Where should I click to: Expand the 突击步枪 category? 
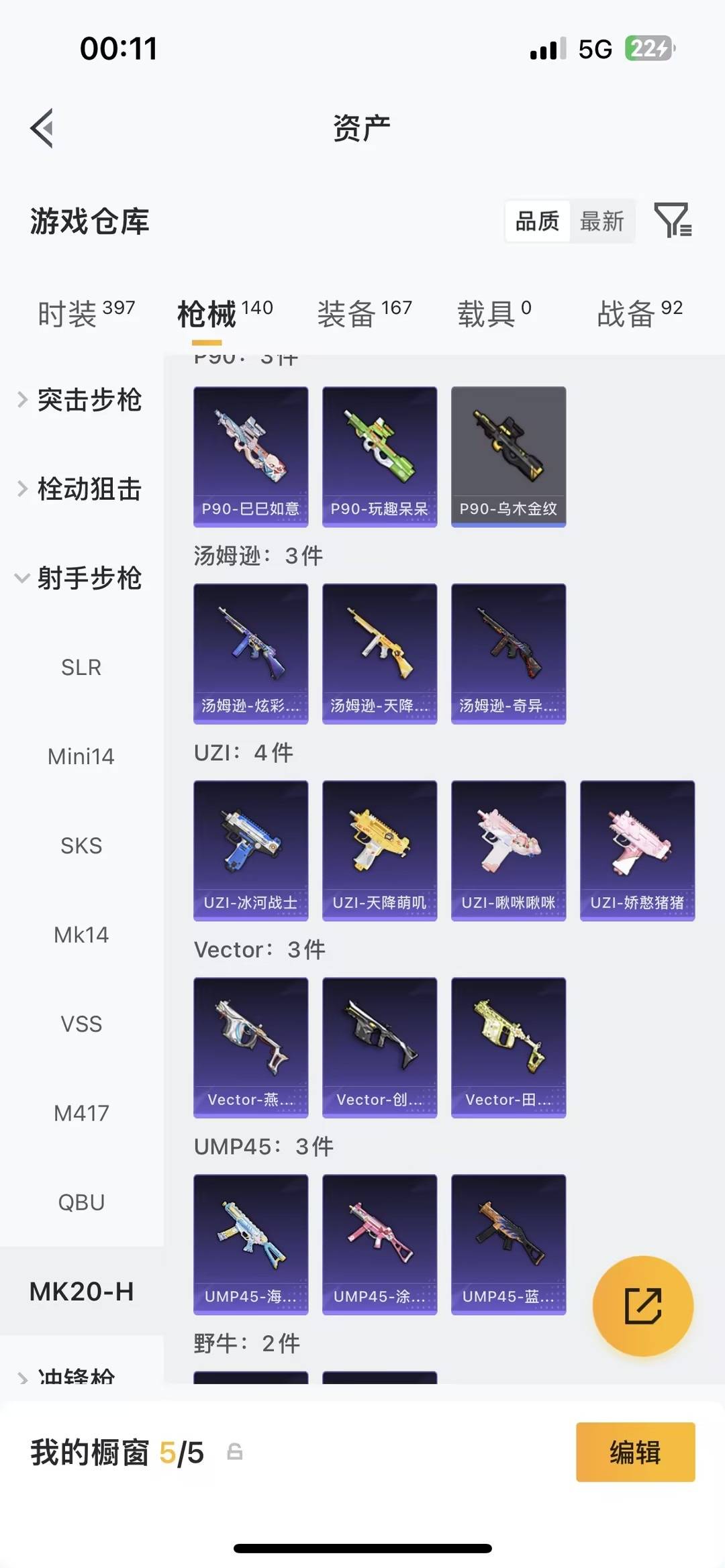pyautogui.click(x=89, y=400)
